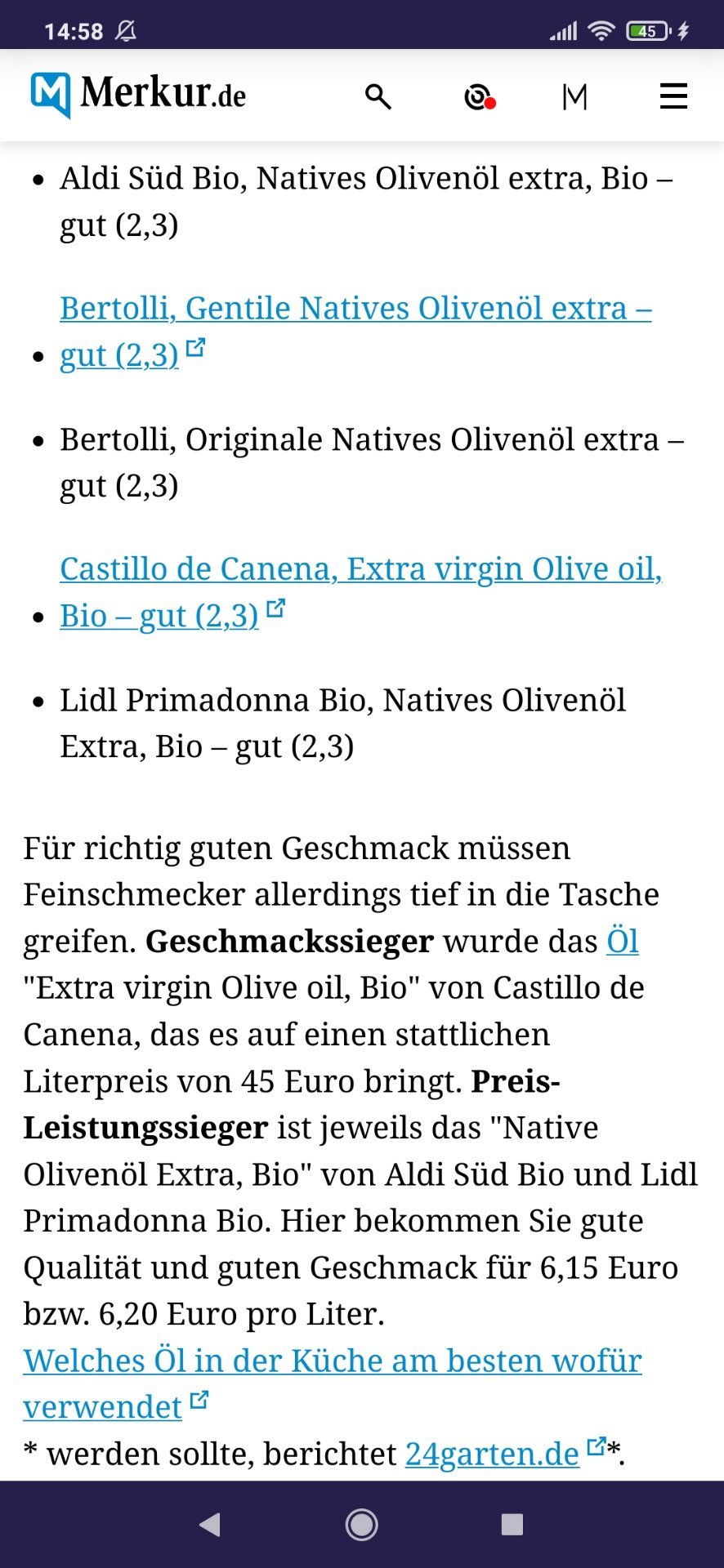Go back using the system back button
Screen dimensions: 724x1568
pyautogui.click(x=211, y=1524)
